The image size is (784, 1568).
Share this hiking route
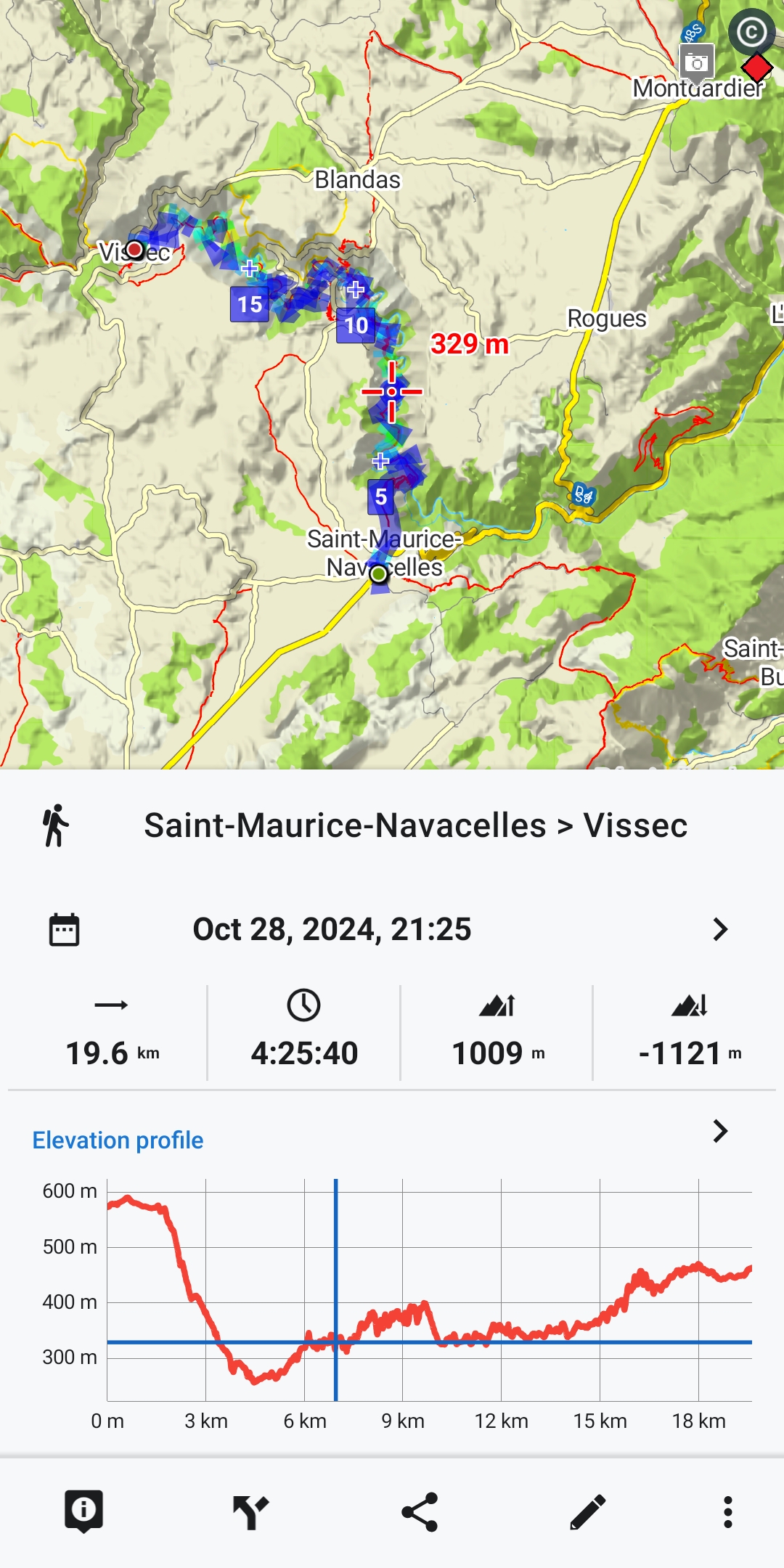click(x=420, y=1512)
